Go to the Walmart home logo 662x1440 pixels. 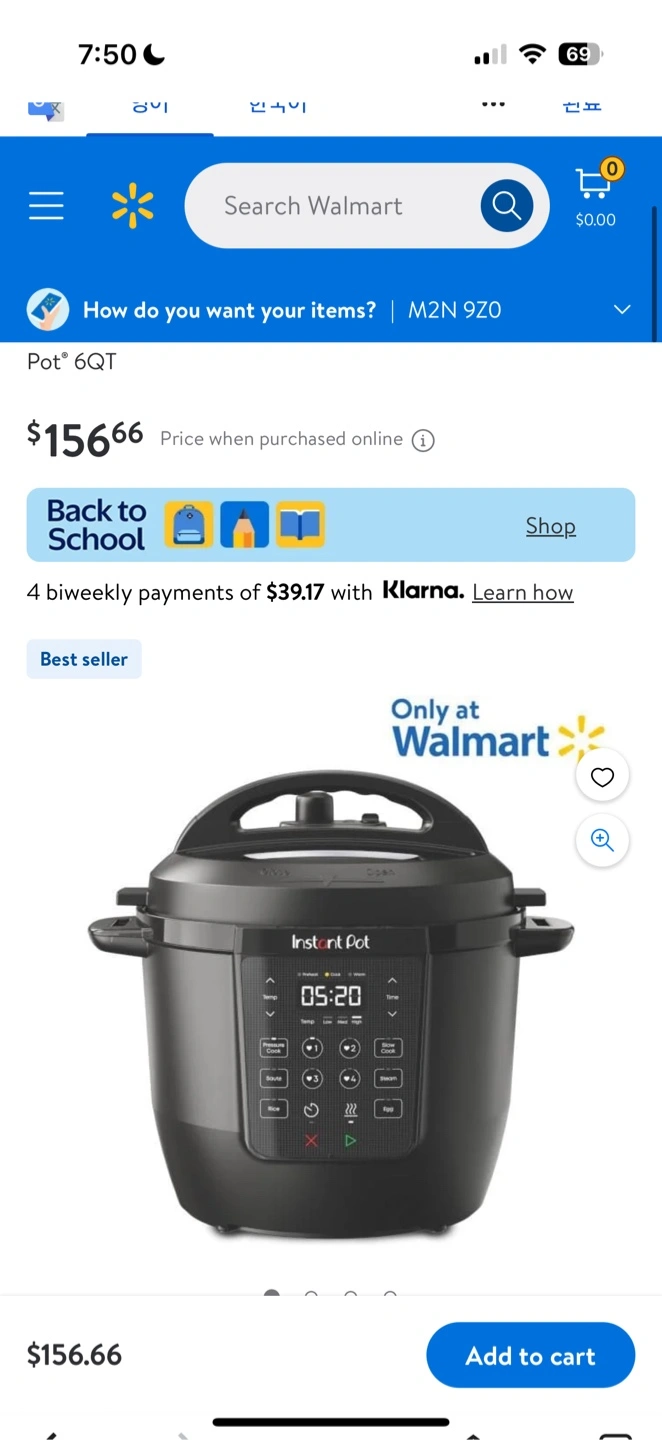132,206
